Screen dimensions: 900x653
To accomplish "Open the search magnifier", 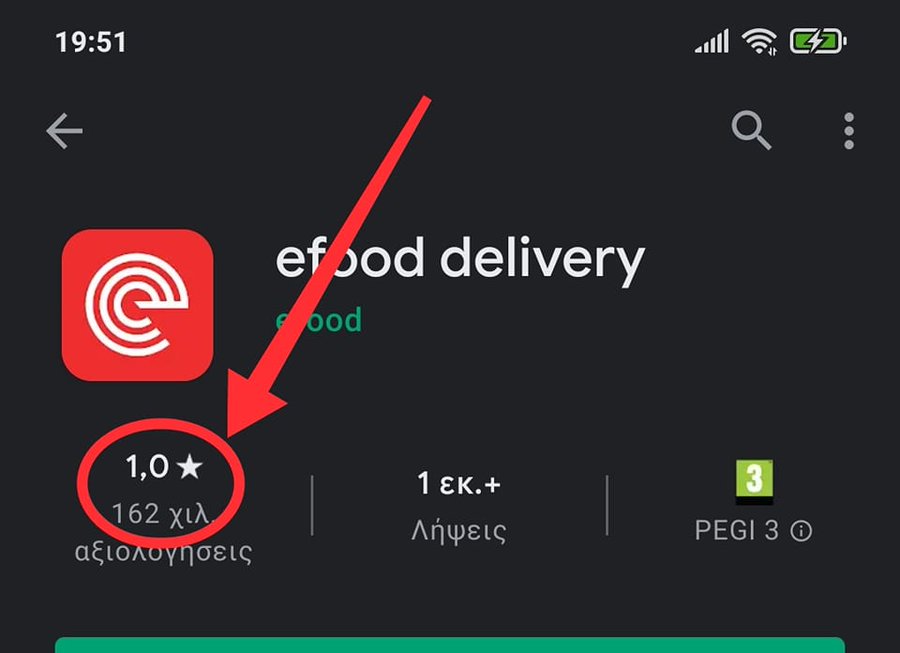I will coord(751,130).
